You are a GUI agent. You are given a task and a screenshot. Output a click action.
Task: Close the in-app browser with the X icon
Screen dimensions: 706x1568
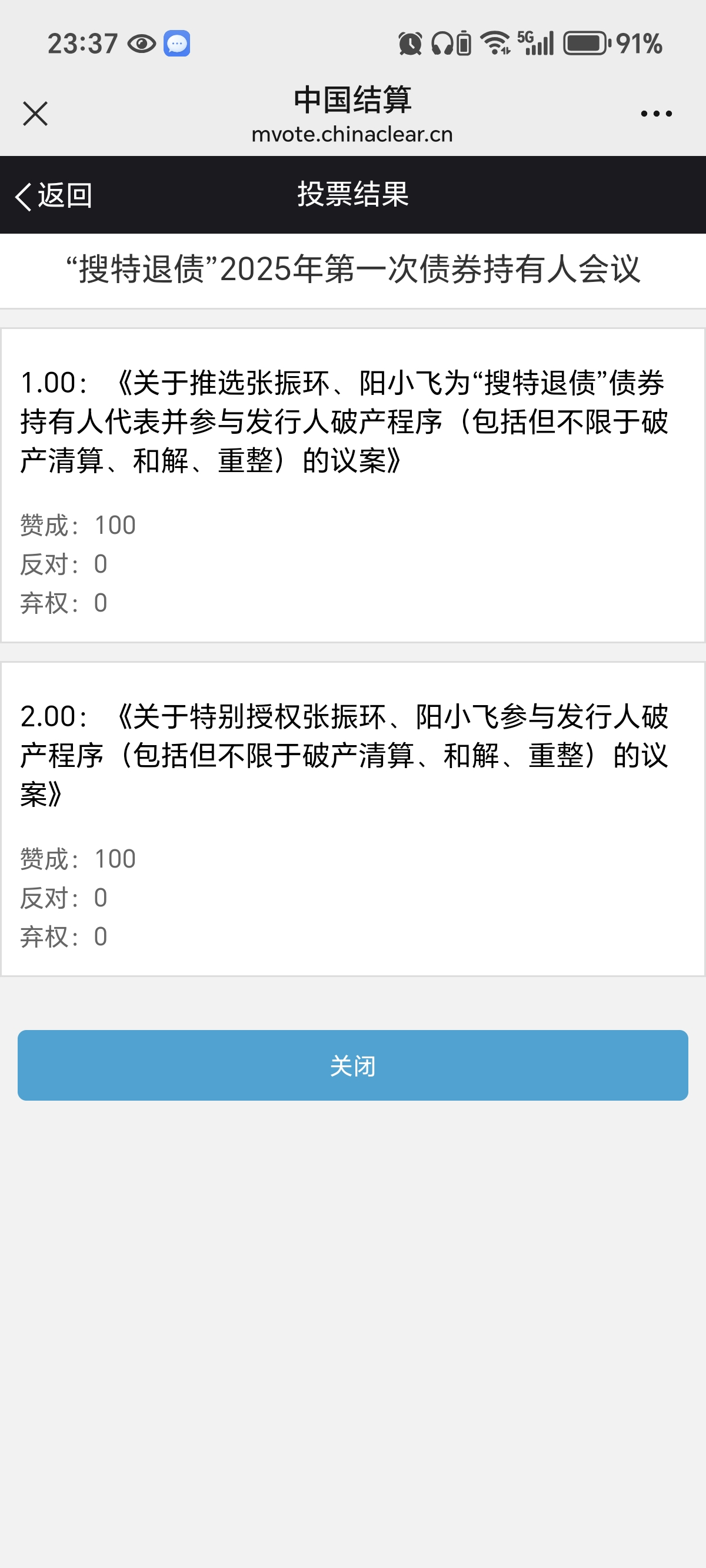pyautogui.click(x=35, y=114)
